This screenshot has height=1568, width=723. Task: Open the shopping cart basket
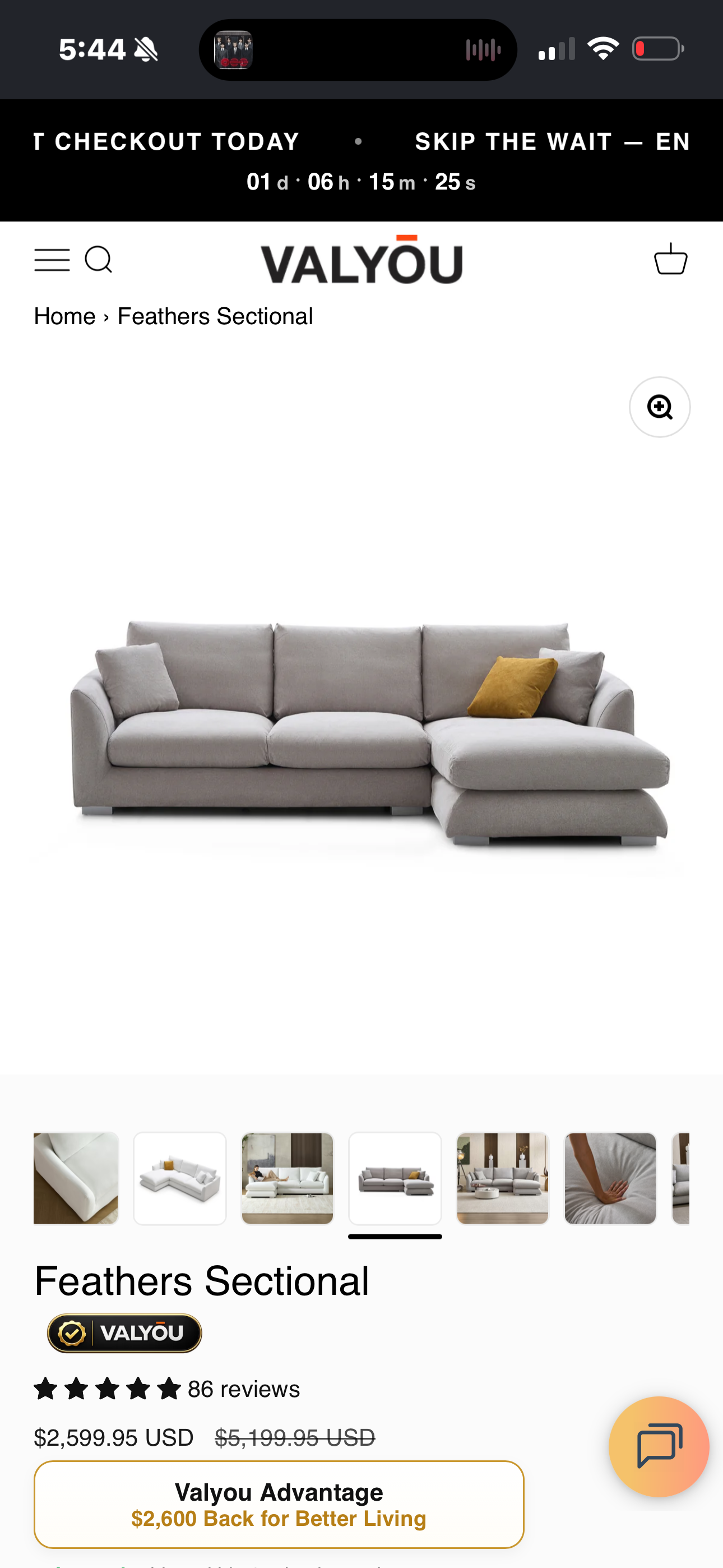[x=671, y=259]
